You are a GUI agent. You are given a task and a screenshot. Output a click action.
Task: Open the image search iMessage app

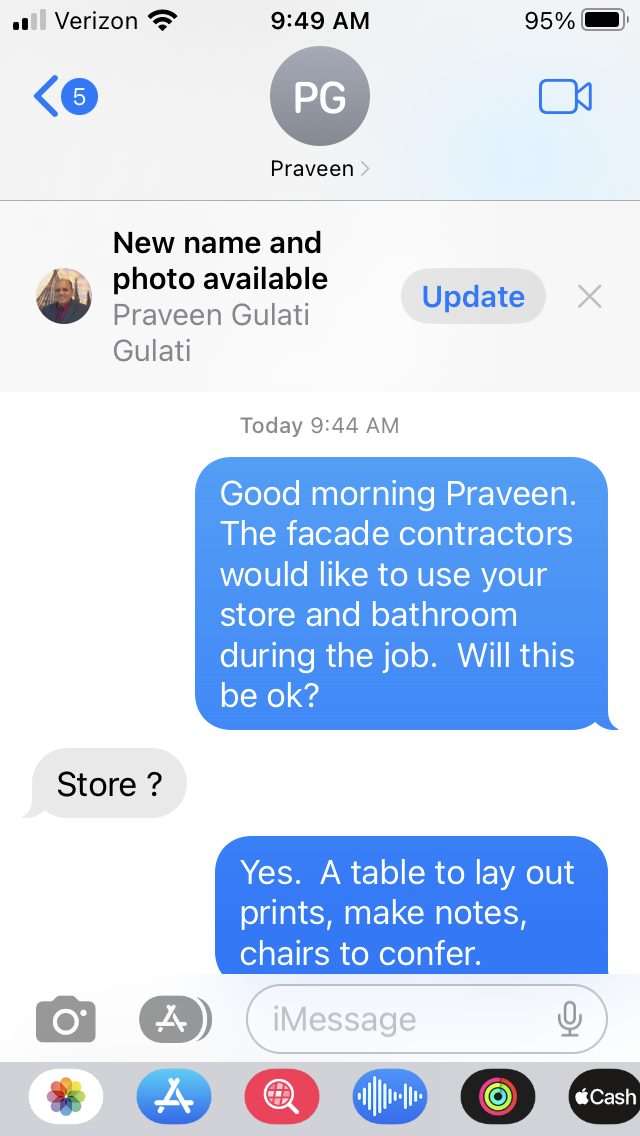tap(282, 1097)
